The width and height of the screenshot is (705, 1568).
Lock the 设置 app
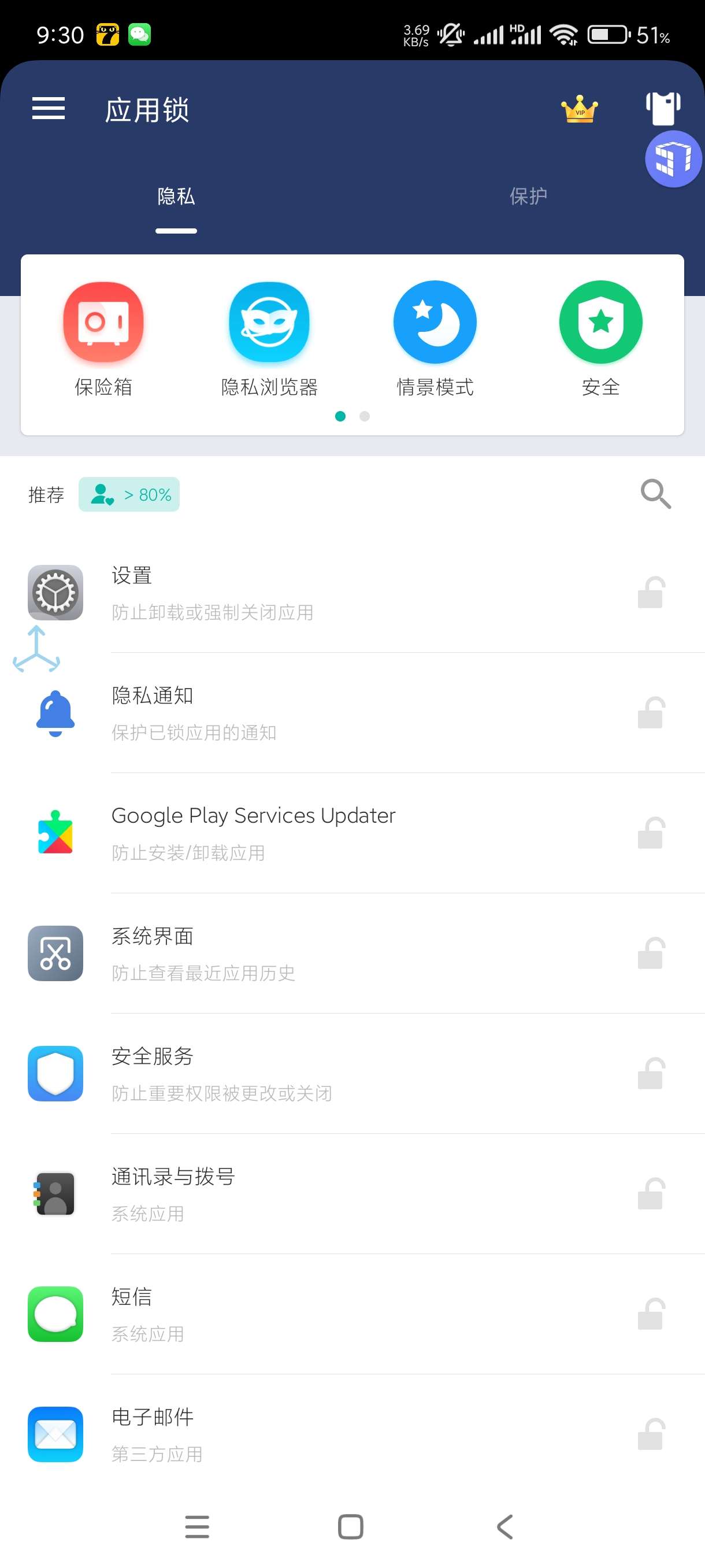pos(650,592)
